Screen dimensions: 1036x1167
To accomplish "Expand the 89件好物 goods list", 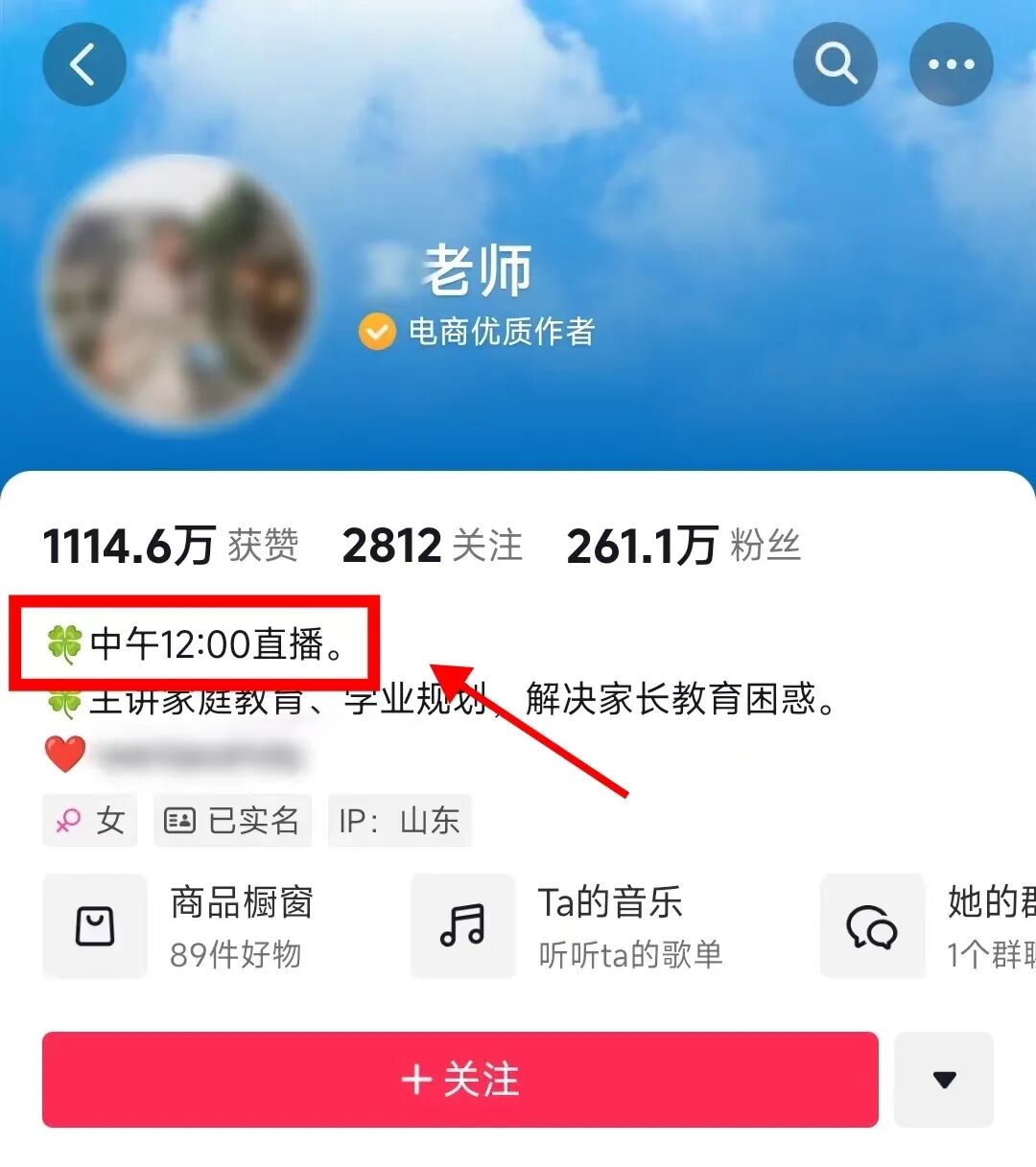I will tap(236, 955).
